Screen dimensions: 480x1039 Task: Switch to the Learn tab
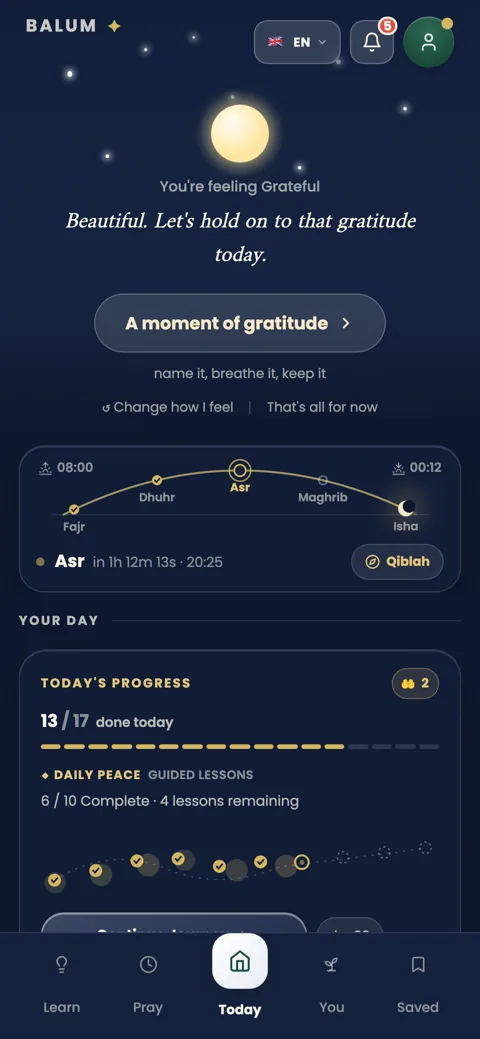62,986
